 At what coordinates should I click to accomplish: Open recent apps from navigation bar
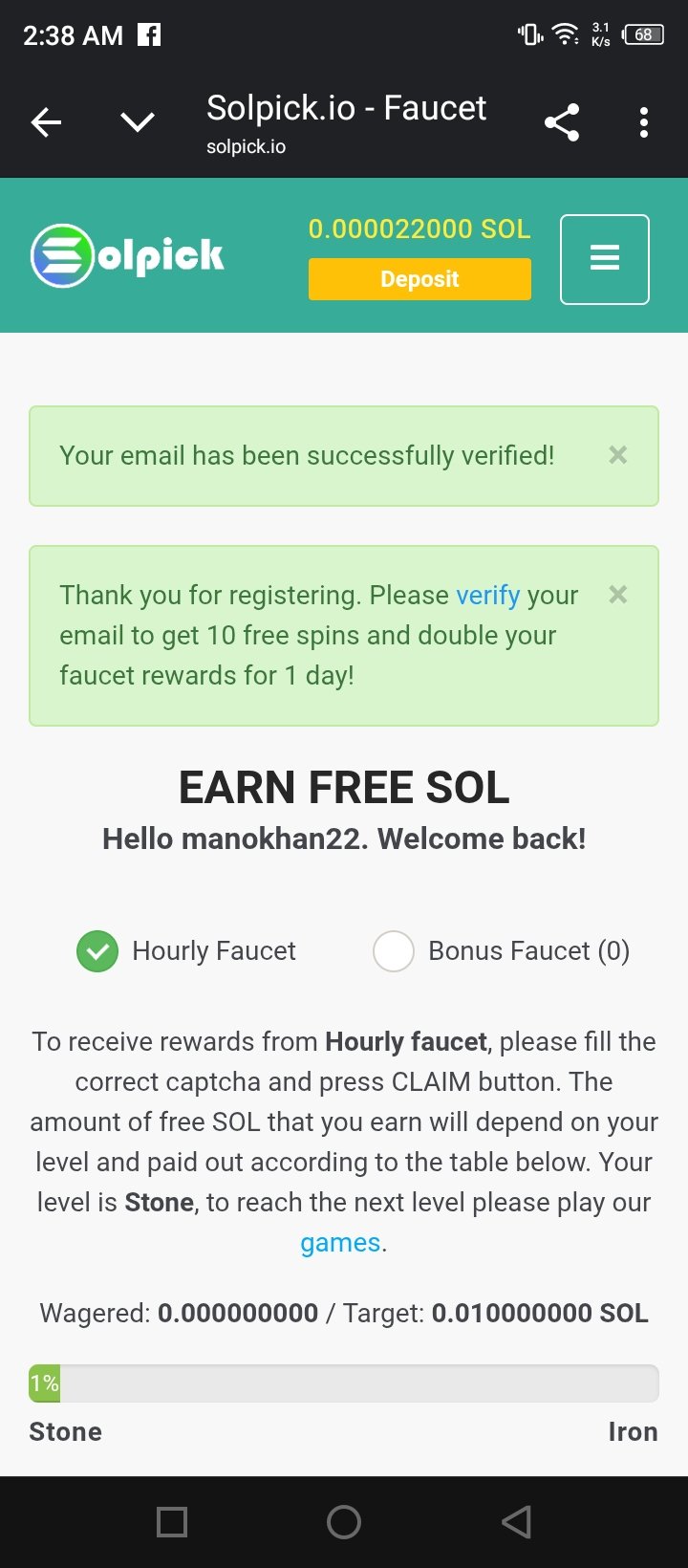172,1522
